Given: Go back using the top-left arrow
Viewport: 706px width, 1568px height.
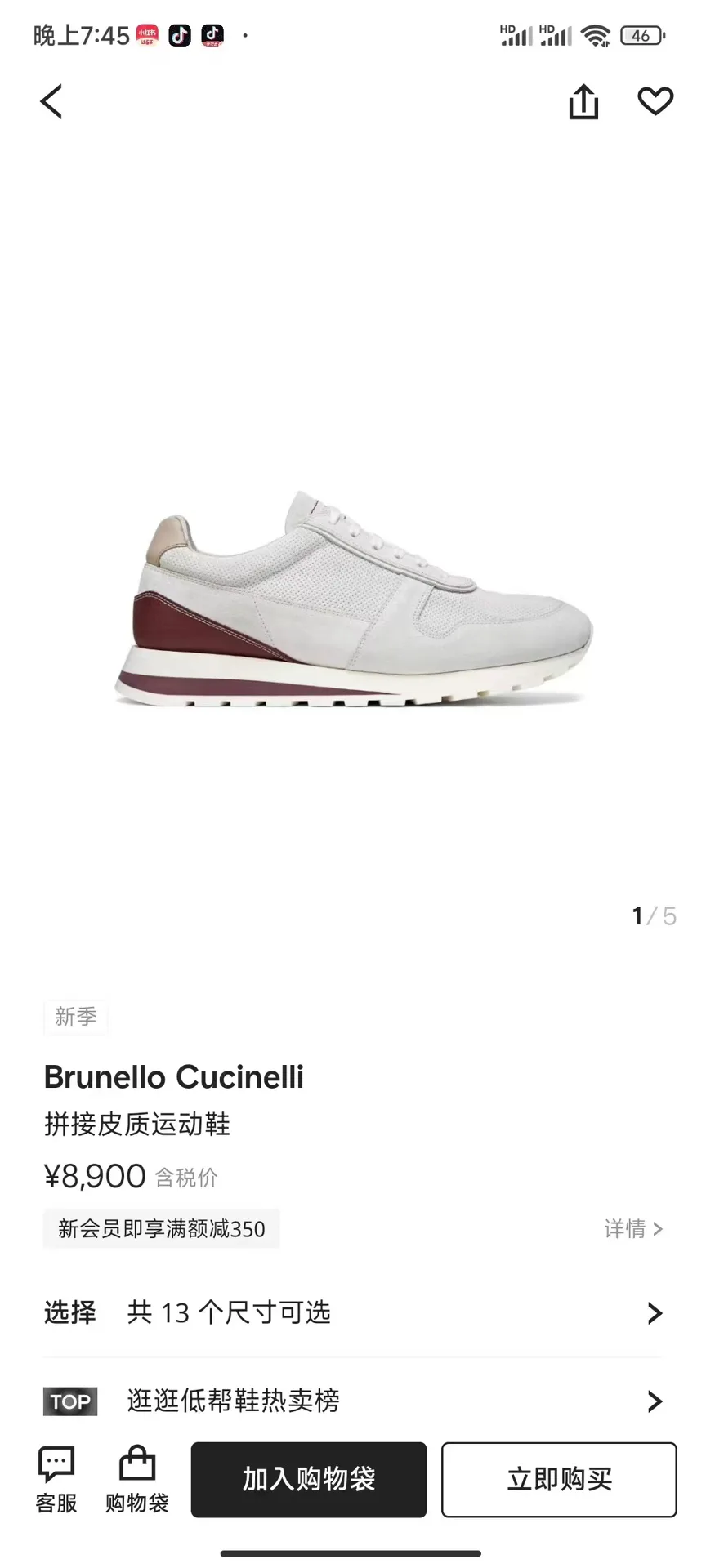Looking at the screenshot, I should click(x=51, y=102).
